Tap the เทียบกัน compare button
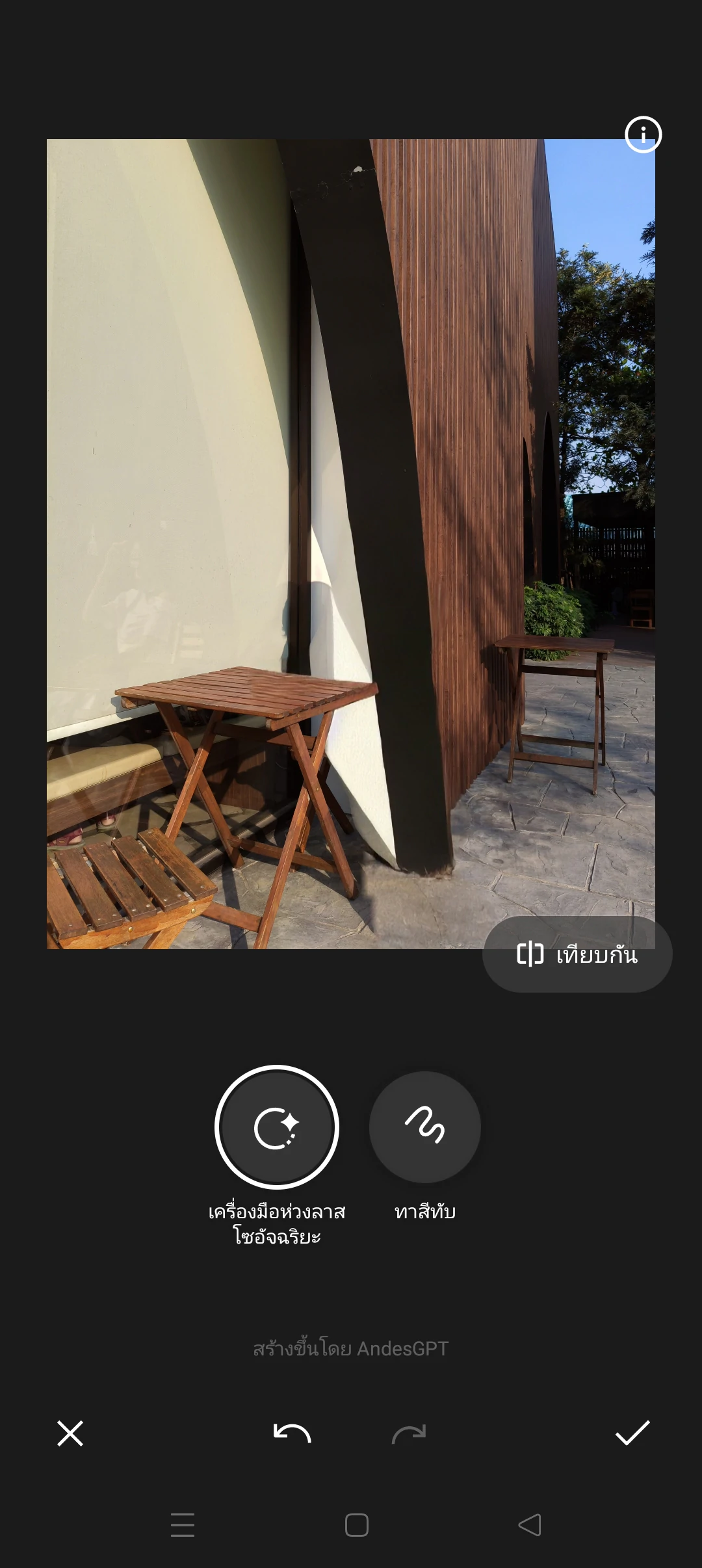This screenshot has height=1568, width=702. pyautogui.click(x=577, y=954)
